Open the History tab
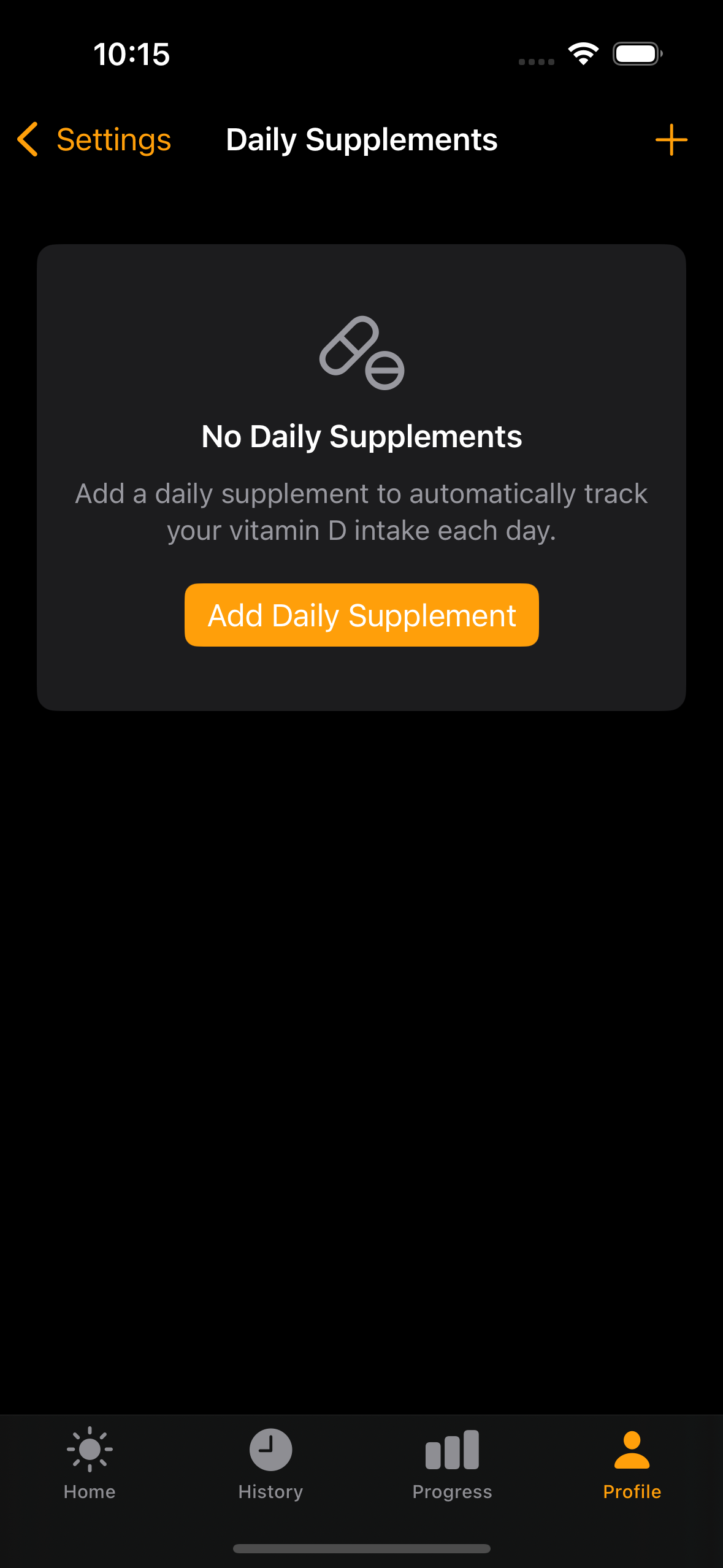This screenshot has width=723, height=1568. (270, 1464)
